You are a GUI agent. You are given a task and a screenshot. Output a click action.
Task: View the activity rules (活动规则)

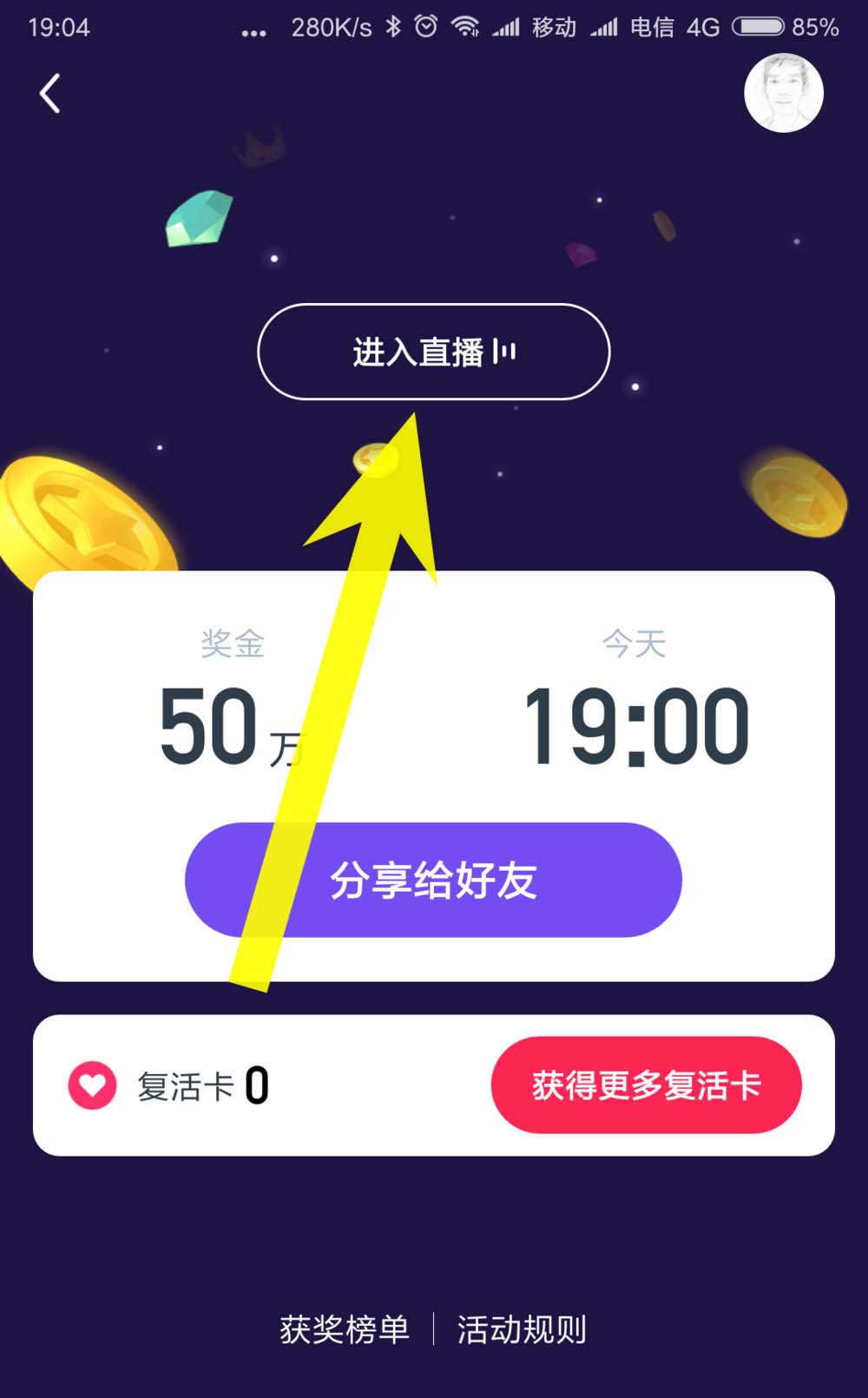point(522,1329)
